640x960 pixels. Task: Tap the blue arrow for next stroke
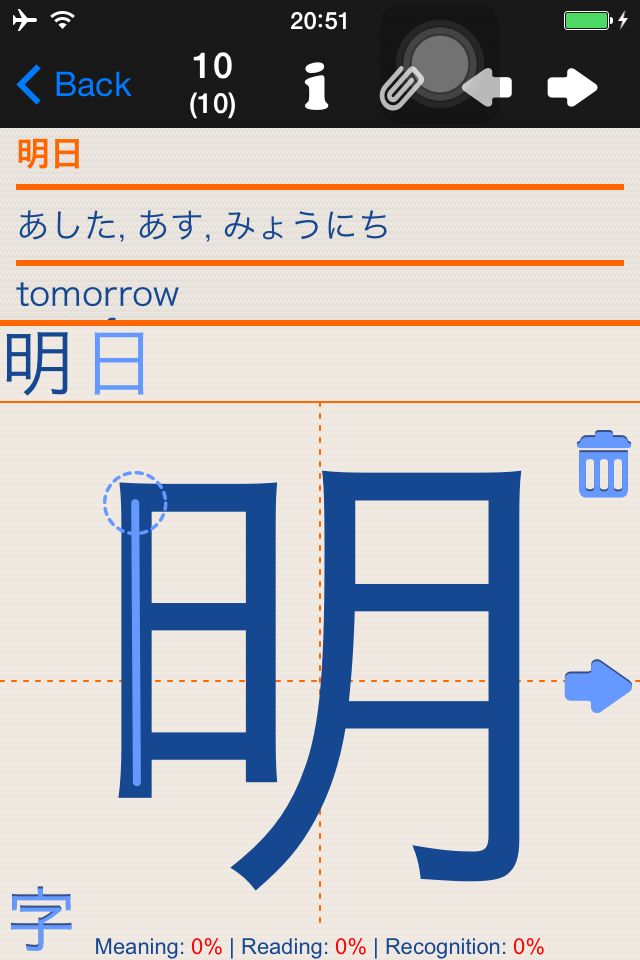(598, 686)
